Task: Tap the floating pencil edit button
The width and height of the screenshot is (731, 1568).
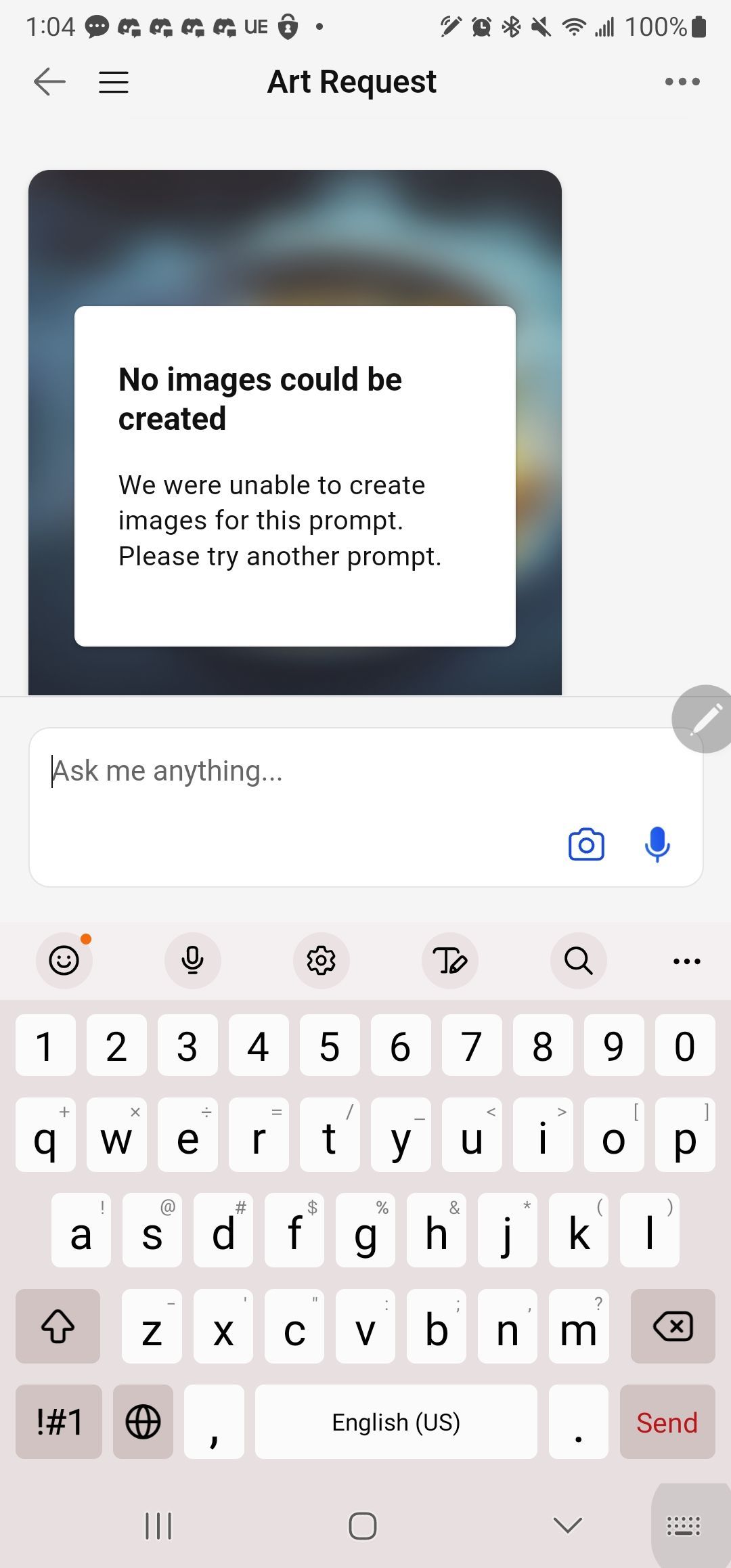Action: coord(704,719)
